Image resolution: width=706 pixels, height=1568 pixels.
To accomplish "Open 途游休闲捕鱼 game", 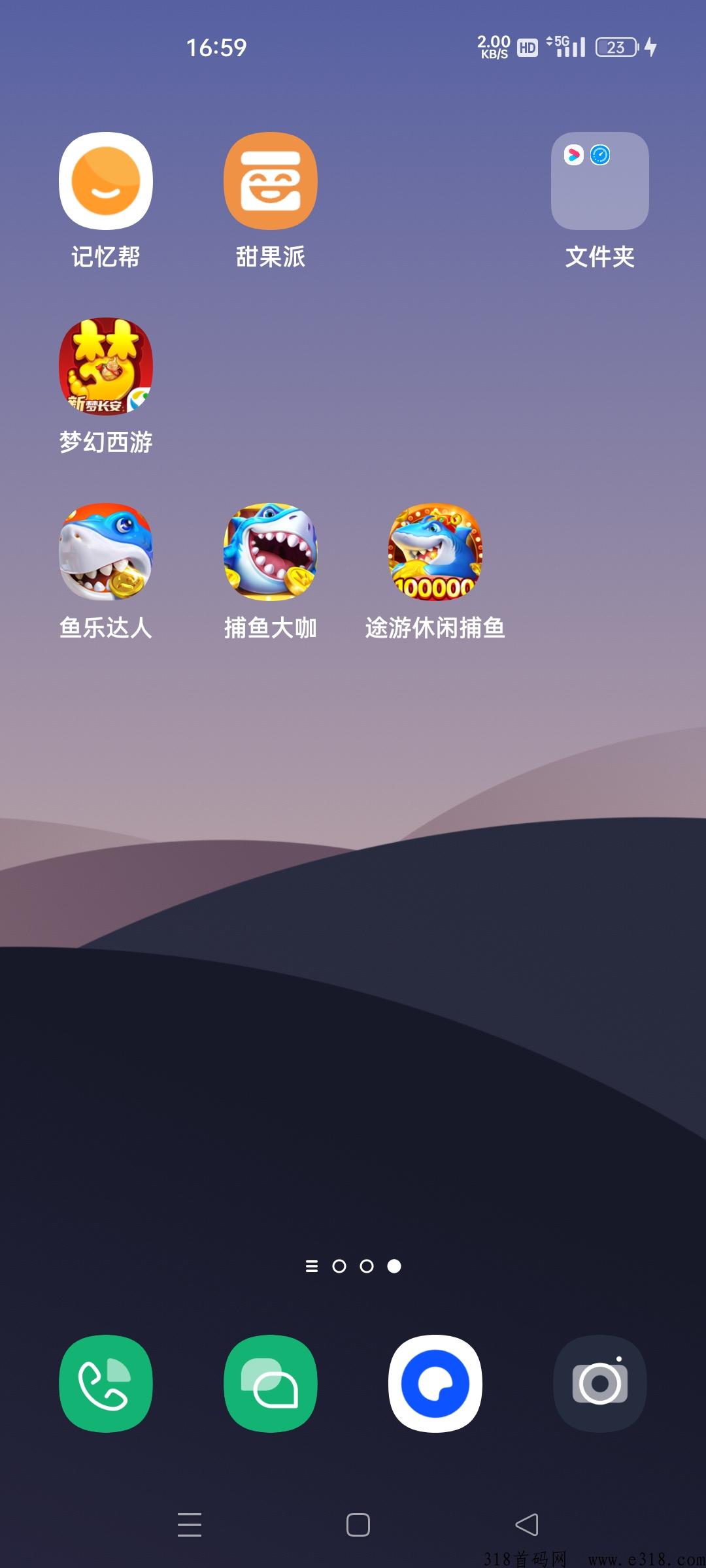I will click(x=435, y=552).
